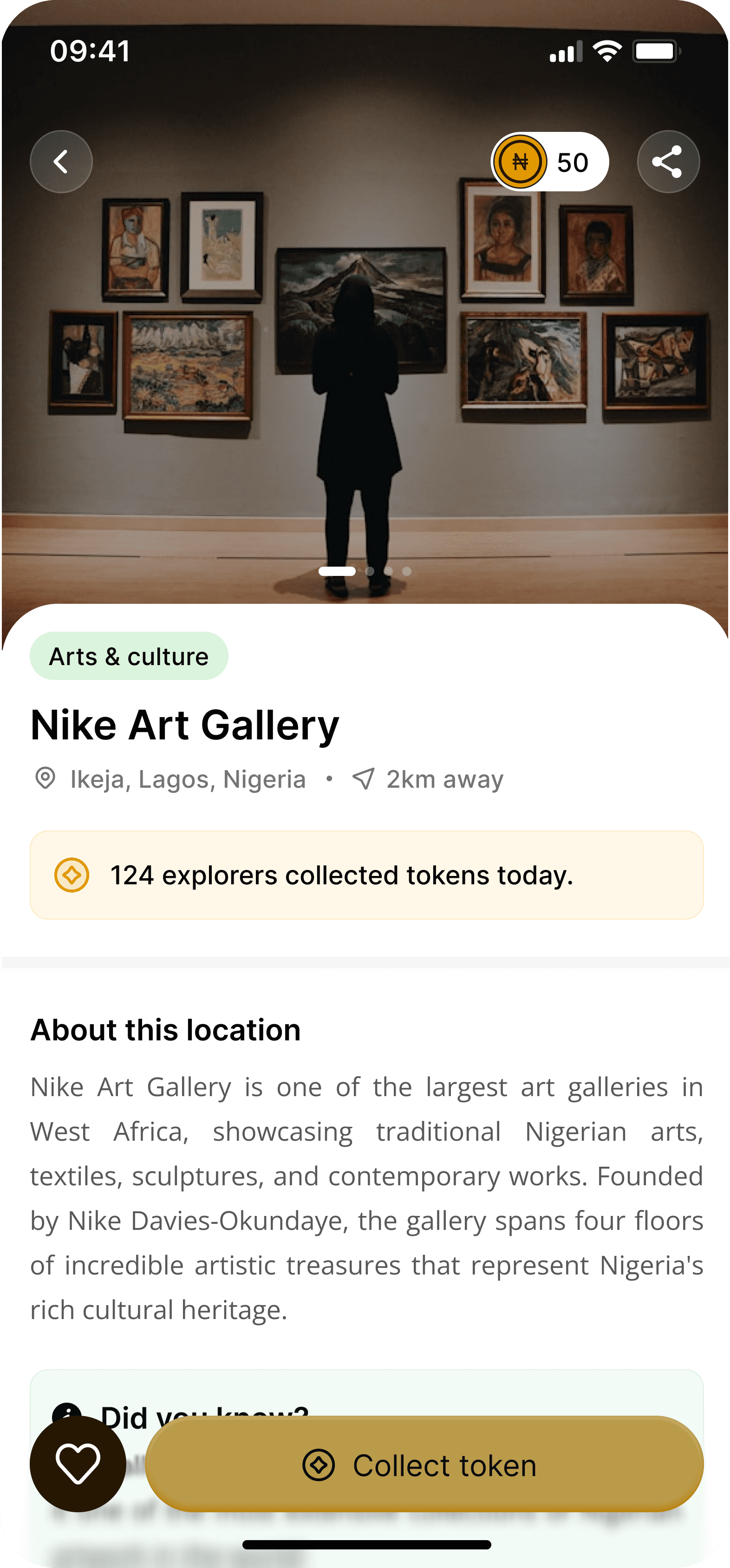Switch to the third photo via its dot
730x1568 pixels.
pos(387,572)
